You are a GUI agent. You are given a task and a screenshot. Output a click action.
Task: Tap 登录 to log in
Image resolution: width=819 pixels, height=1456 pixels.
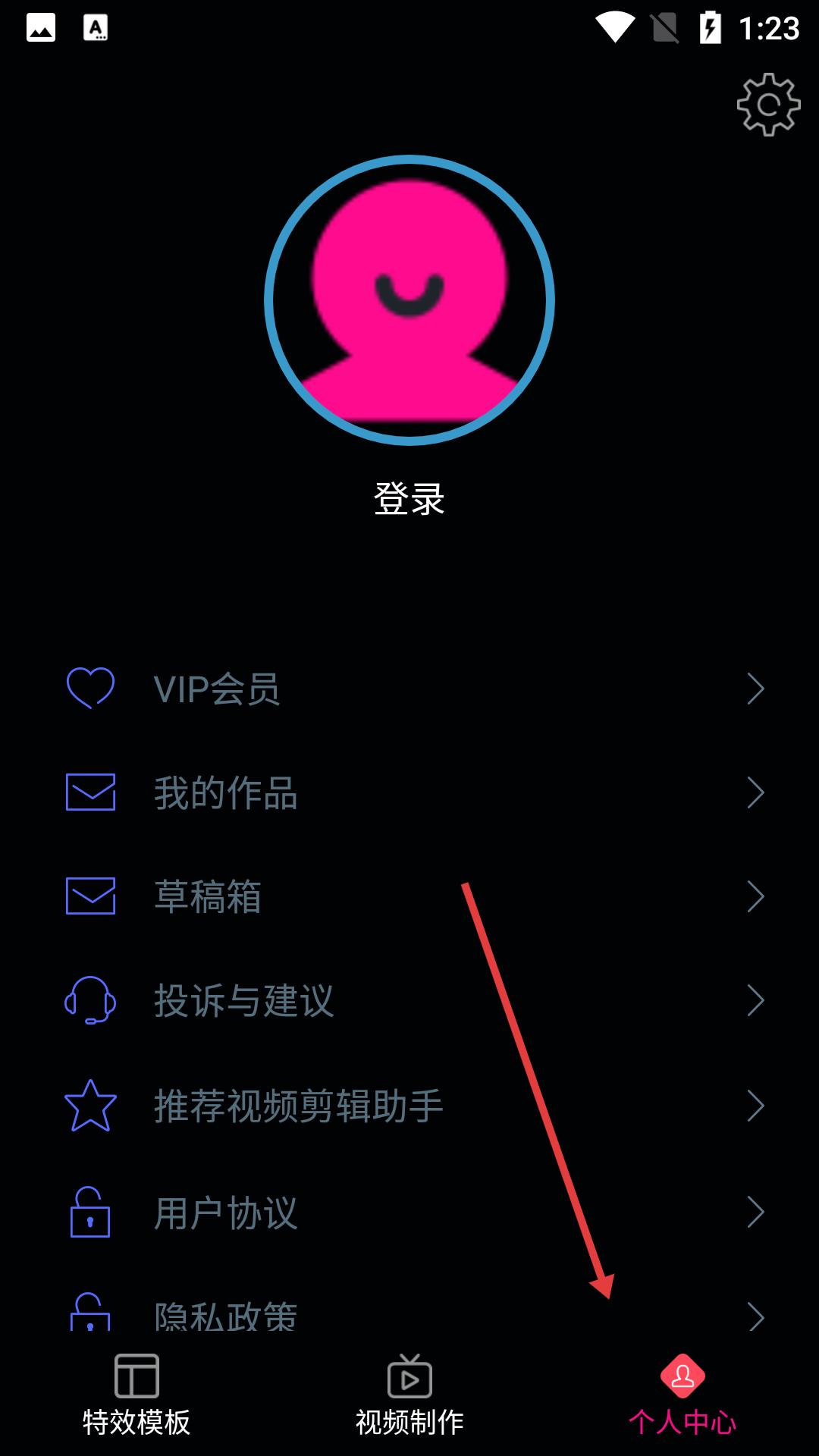[x=409, y=499]
